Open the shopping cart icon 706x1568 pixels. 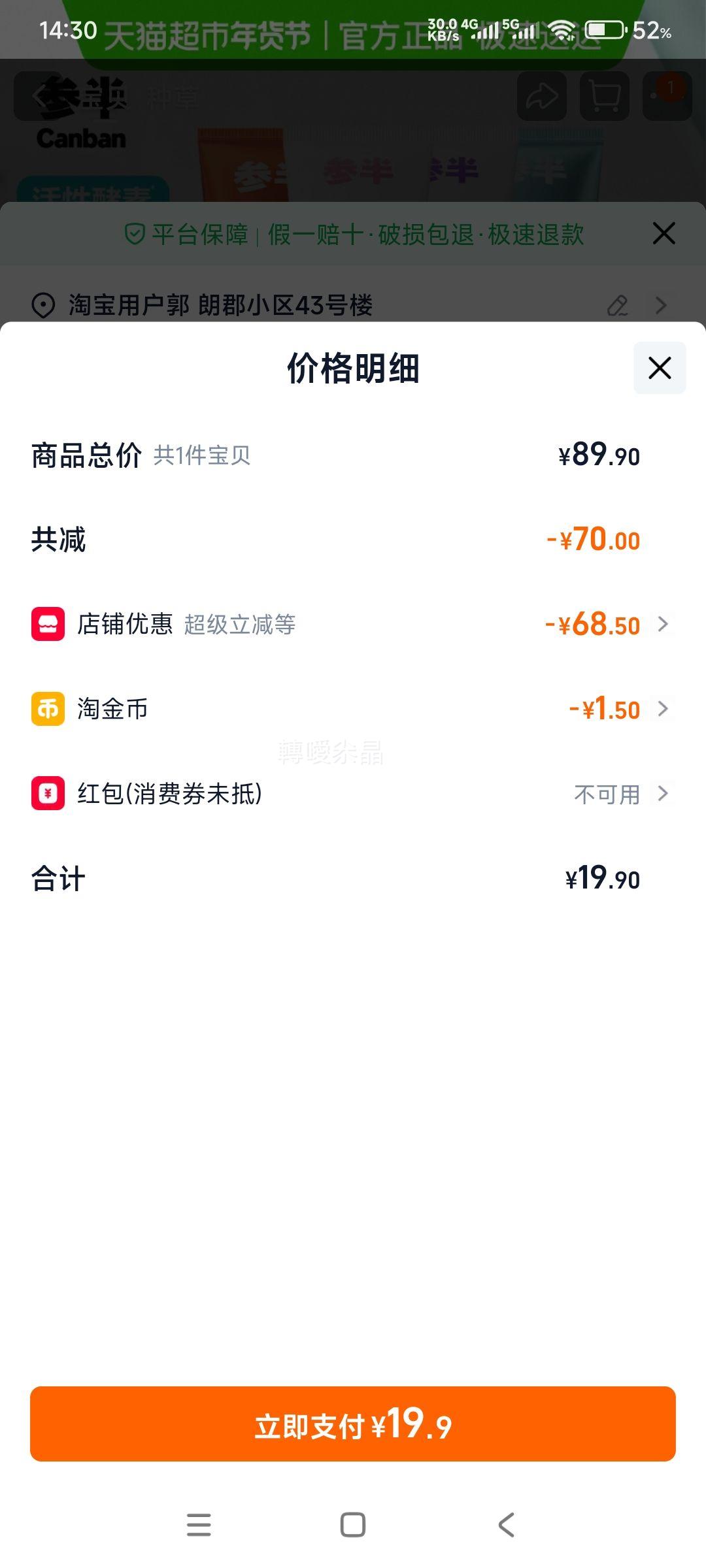(605, 97)
